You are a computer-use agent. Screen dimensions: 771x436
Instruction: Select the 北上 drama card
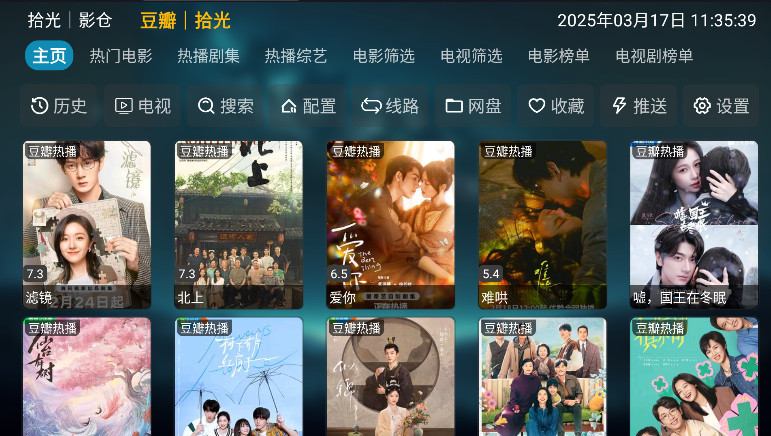point(239,224)
